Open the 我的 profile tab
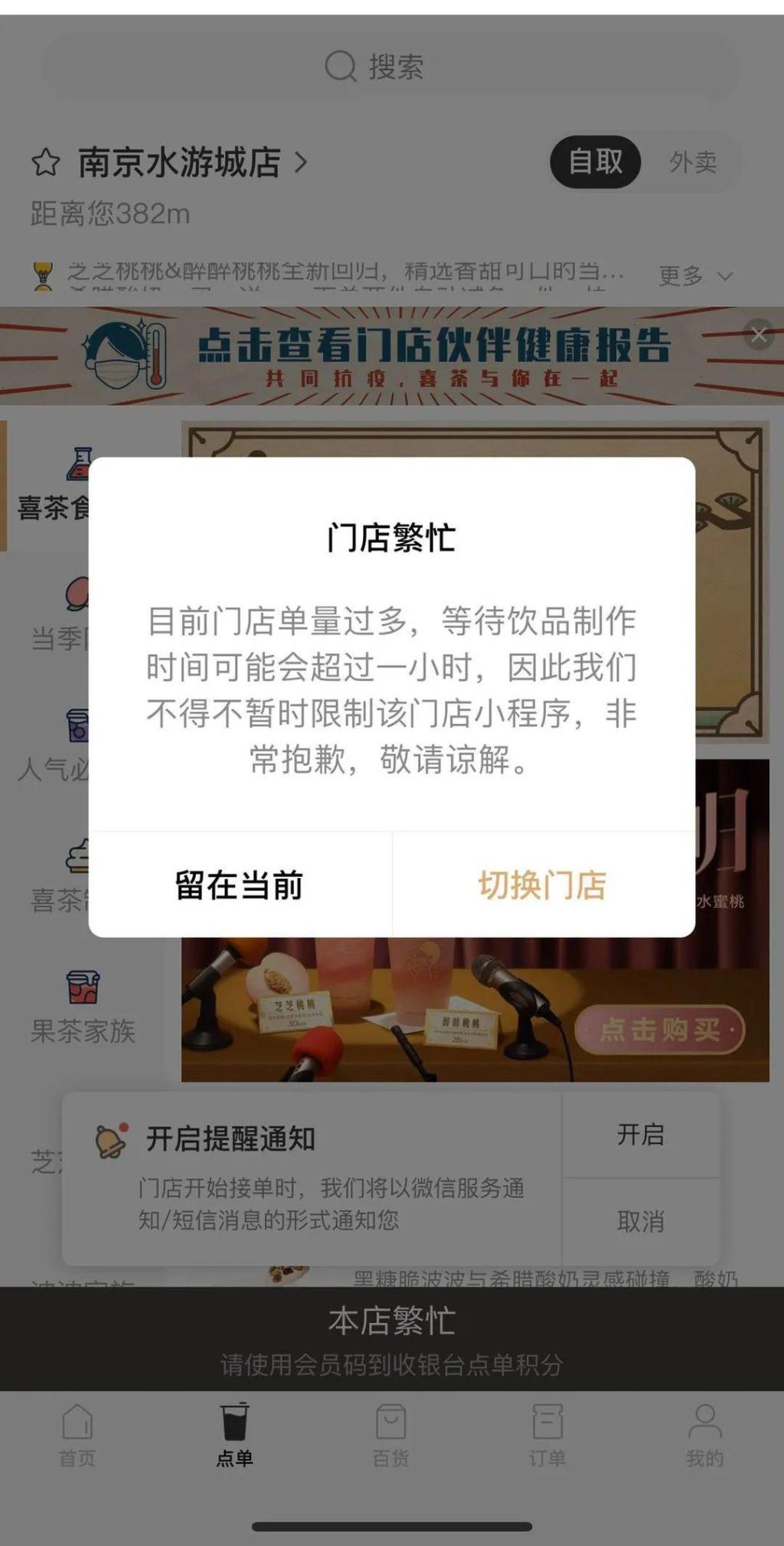Image resolution: width=784 pixels, height=1546 pixels. pyautogui.click(x=704, y=1435)
